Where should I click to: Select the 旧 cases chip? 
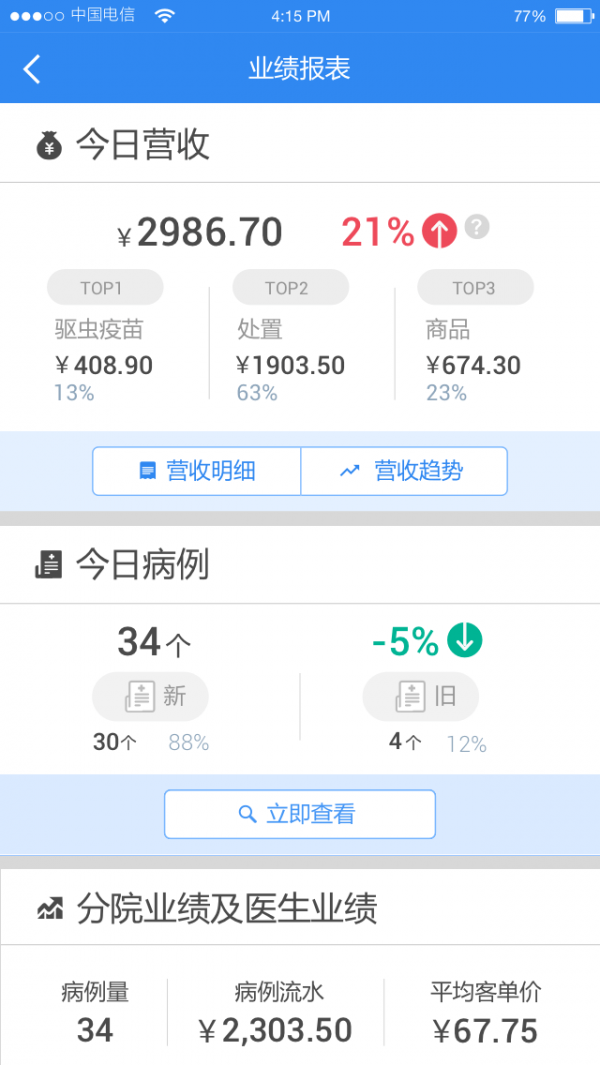pos(420,697)
